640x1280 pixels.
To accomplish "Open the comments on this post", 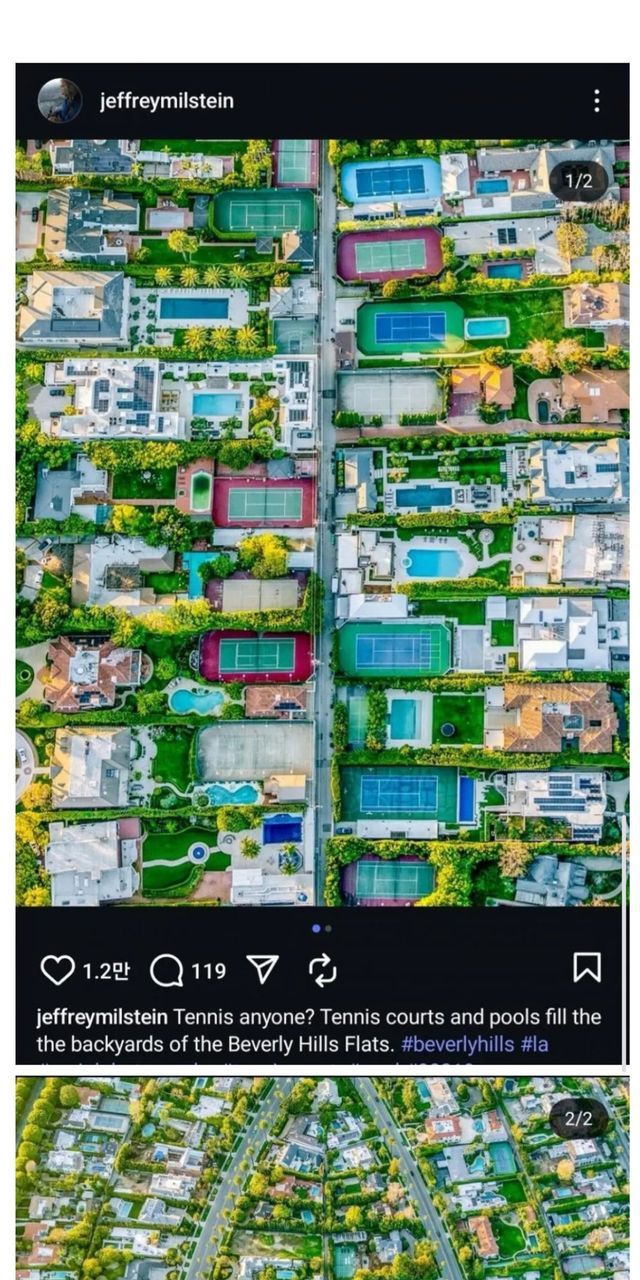I will 167,969.
